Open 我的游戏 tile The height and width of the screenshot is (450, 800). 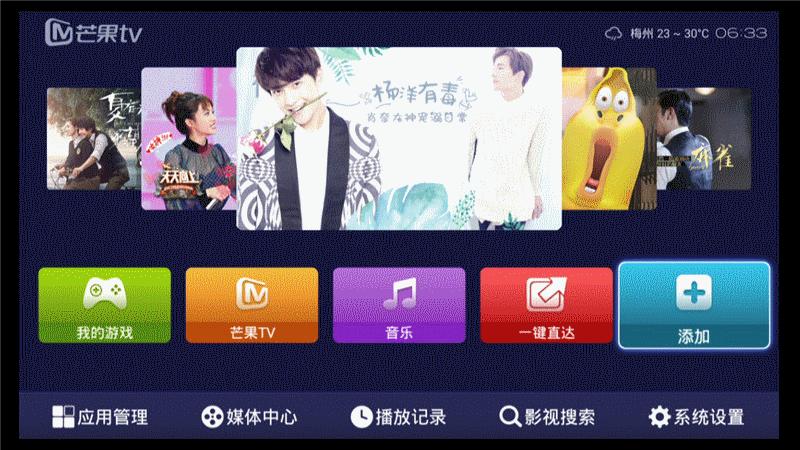pos(104,305)
